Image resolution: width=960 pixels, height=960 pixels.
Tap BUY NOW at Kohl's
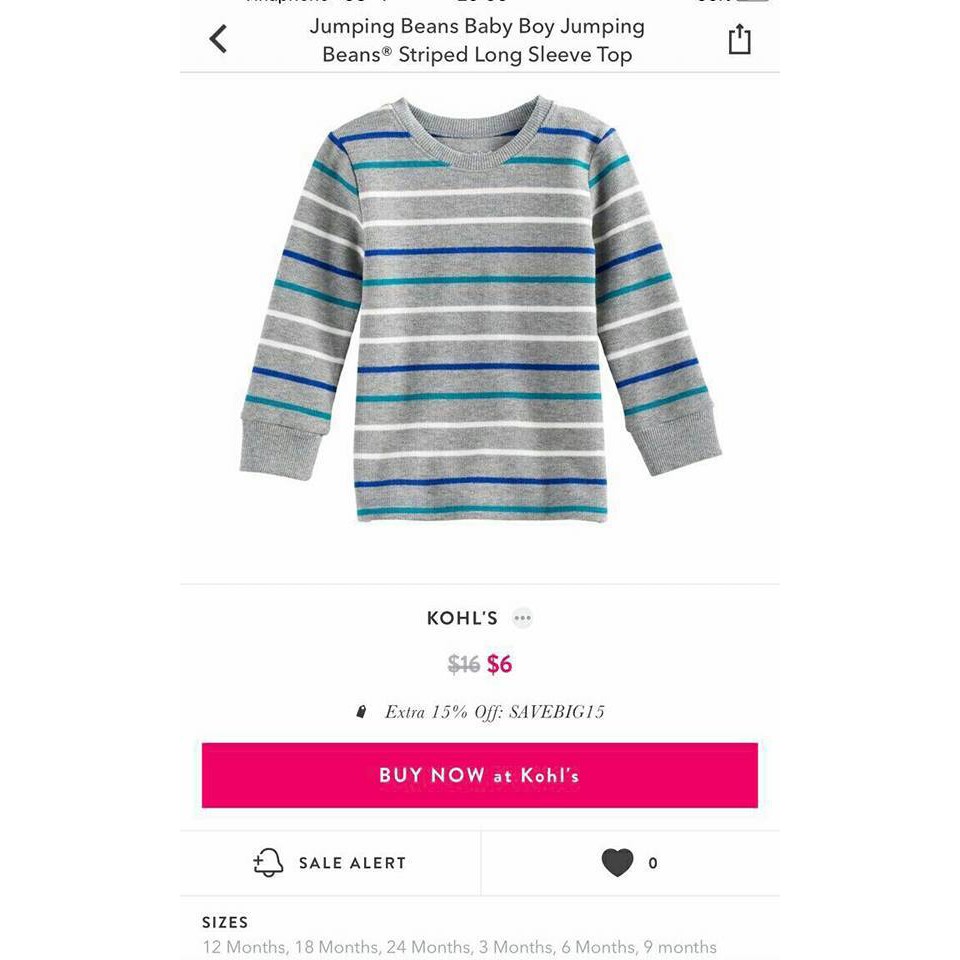[480, 775]
